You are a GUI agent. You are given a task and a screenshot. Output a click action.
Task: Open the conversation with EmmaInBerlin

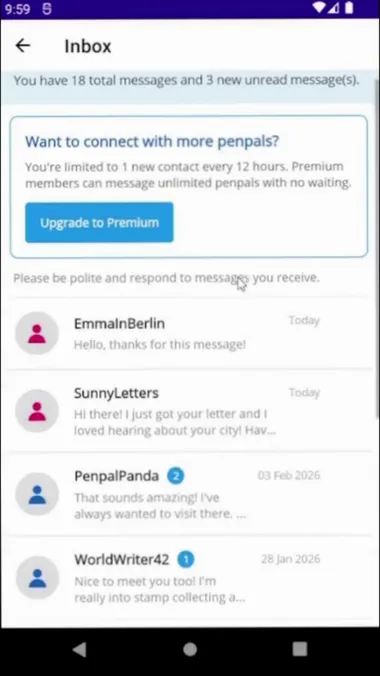(x=189, y=333)
